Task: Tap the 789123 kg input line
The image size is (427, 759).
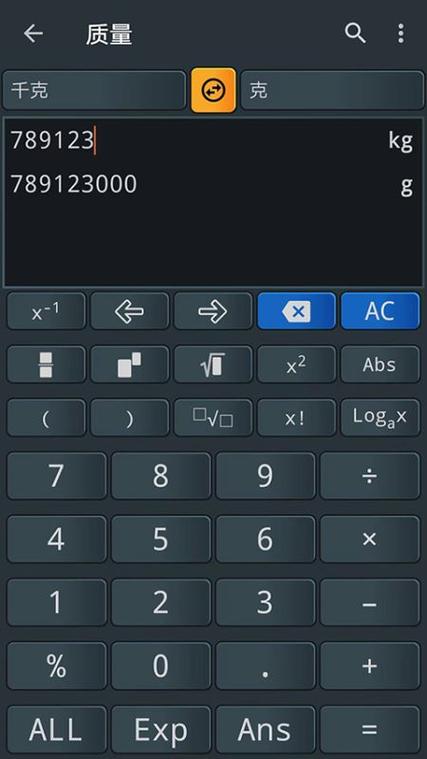Action: point(212,140)
